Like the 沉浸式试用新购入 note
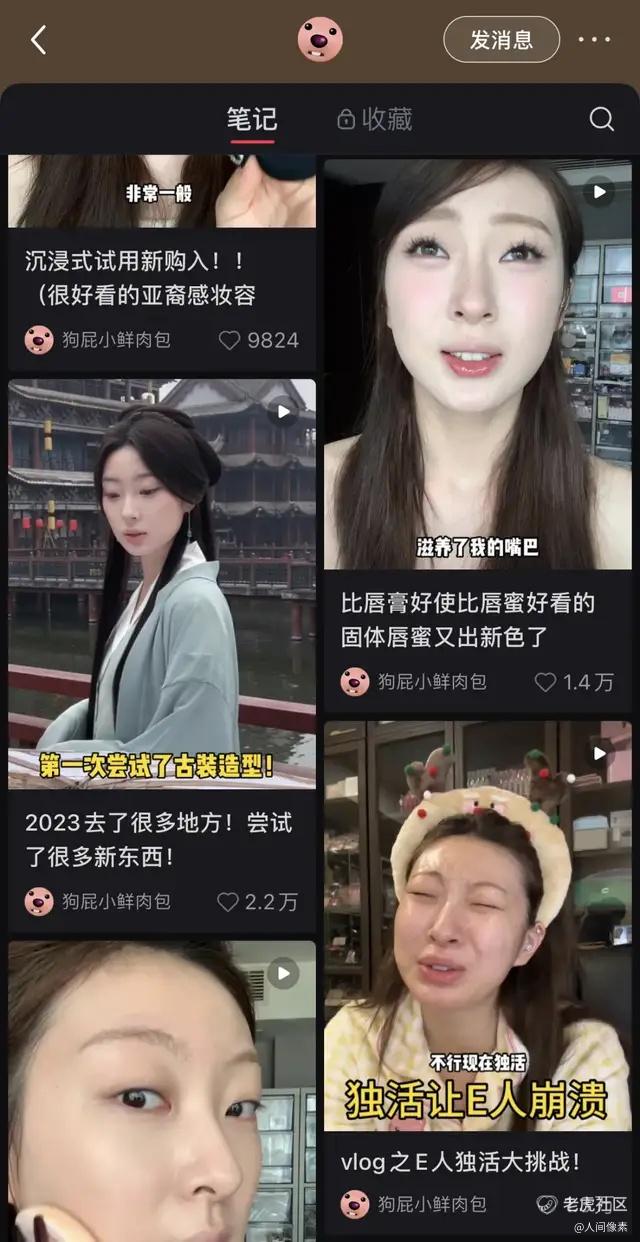 click(x=230, y=340)
